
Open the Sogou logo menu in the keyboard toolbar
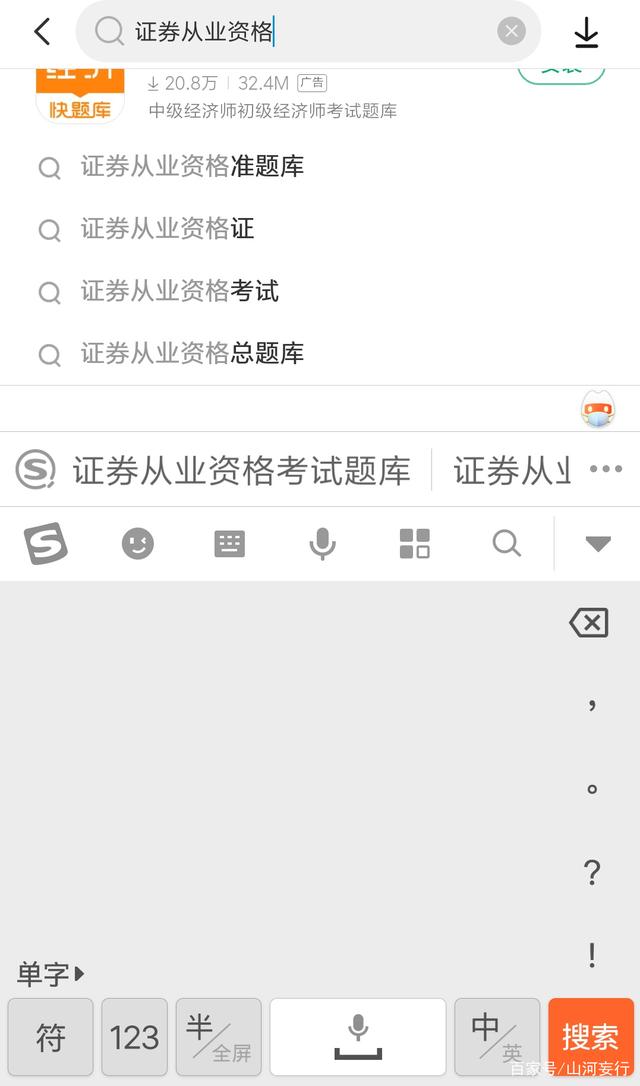[45, 543]
